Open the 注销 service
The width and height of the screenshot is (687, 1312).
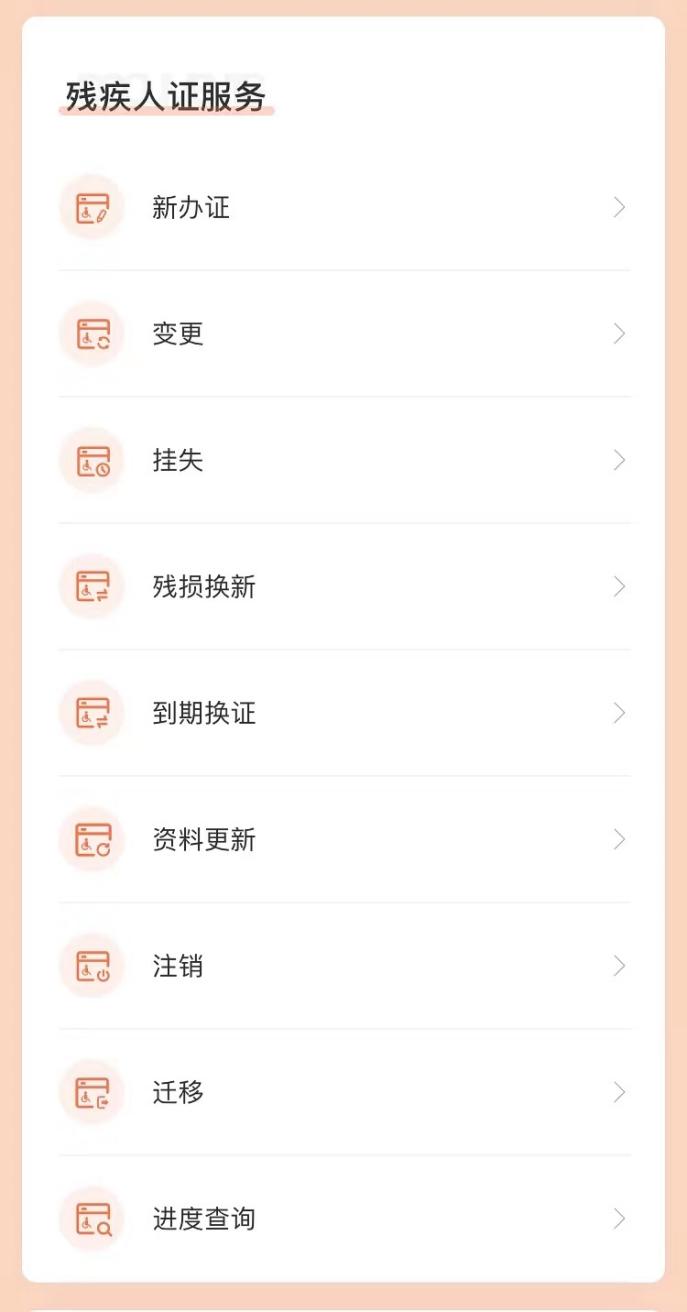343,967
